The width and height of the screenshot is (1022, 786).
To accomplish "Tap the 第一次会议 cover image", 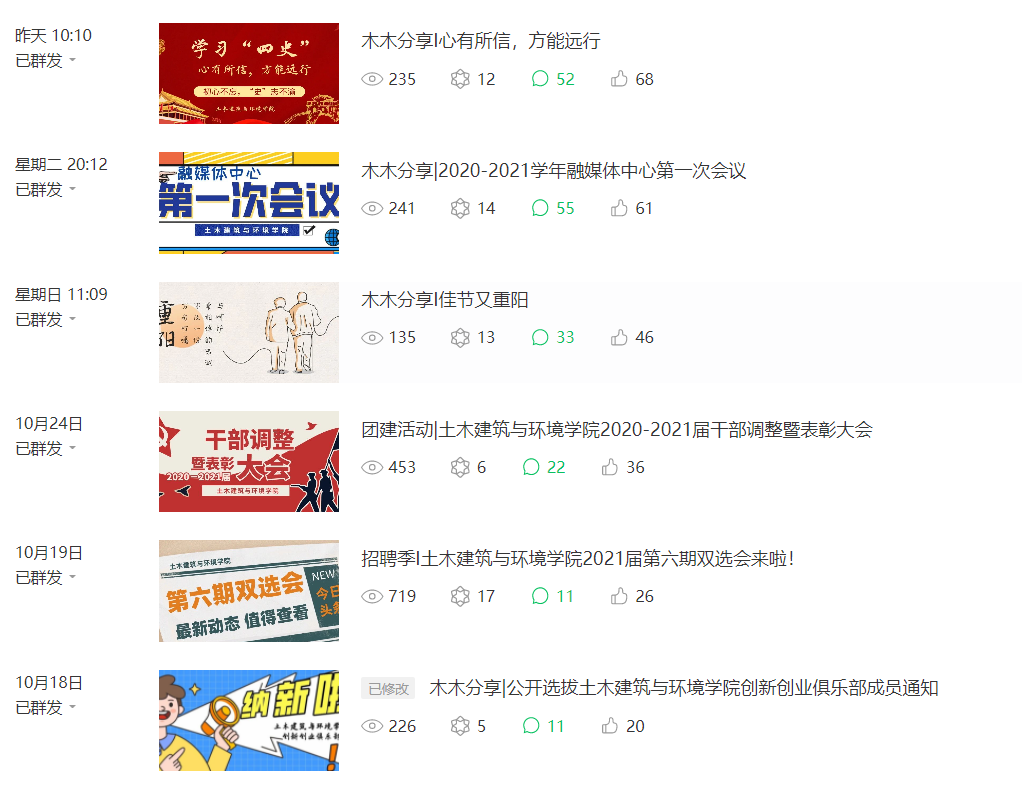I will [248, 202].
